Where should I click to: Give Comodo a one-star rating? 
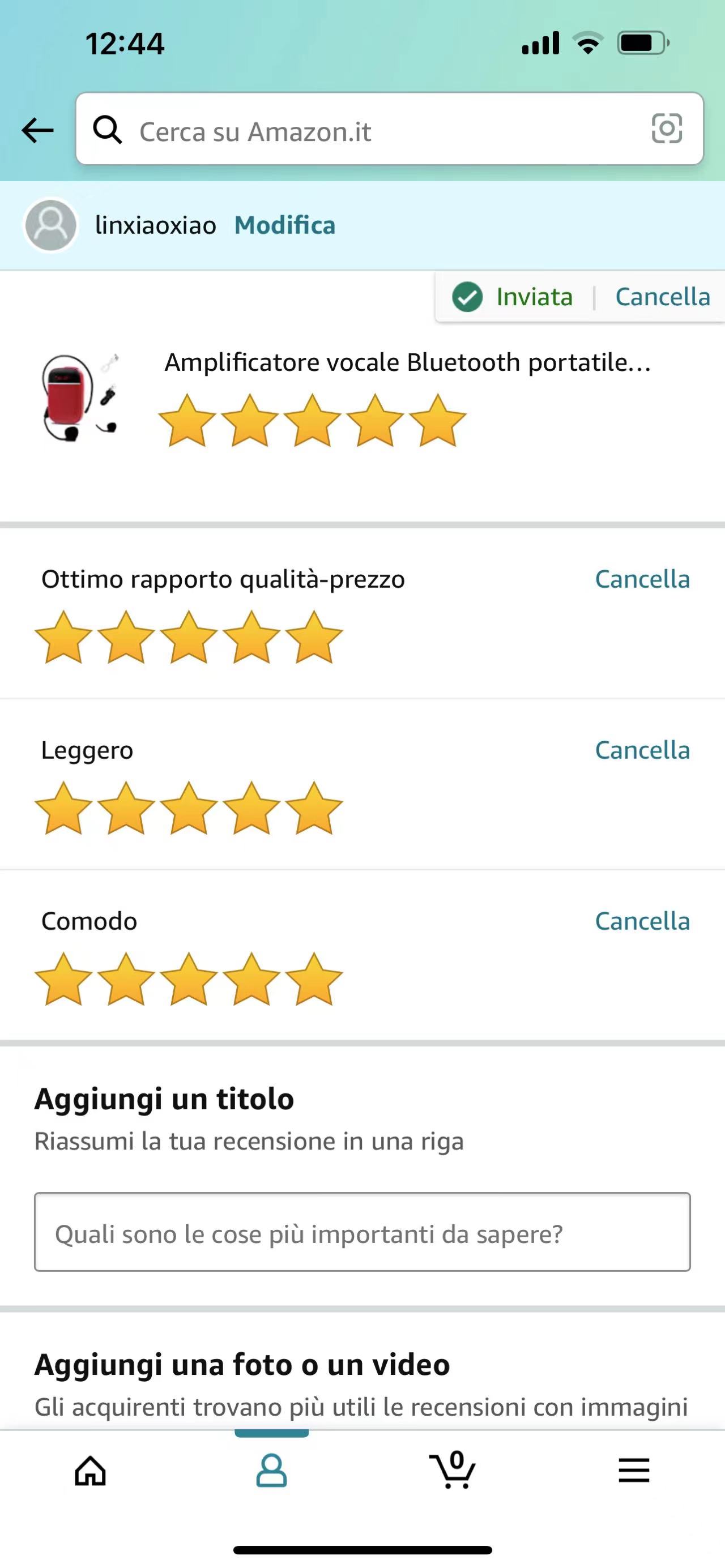point(63,980)
